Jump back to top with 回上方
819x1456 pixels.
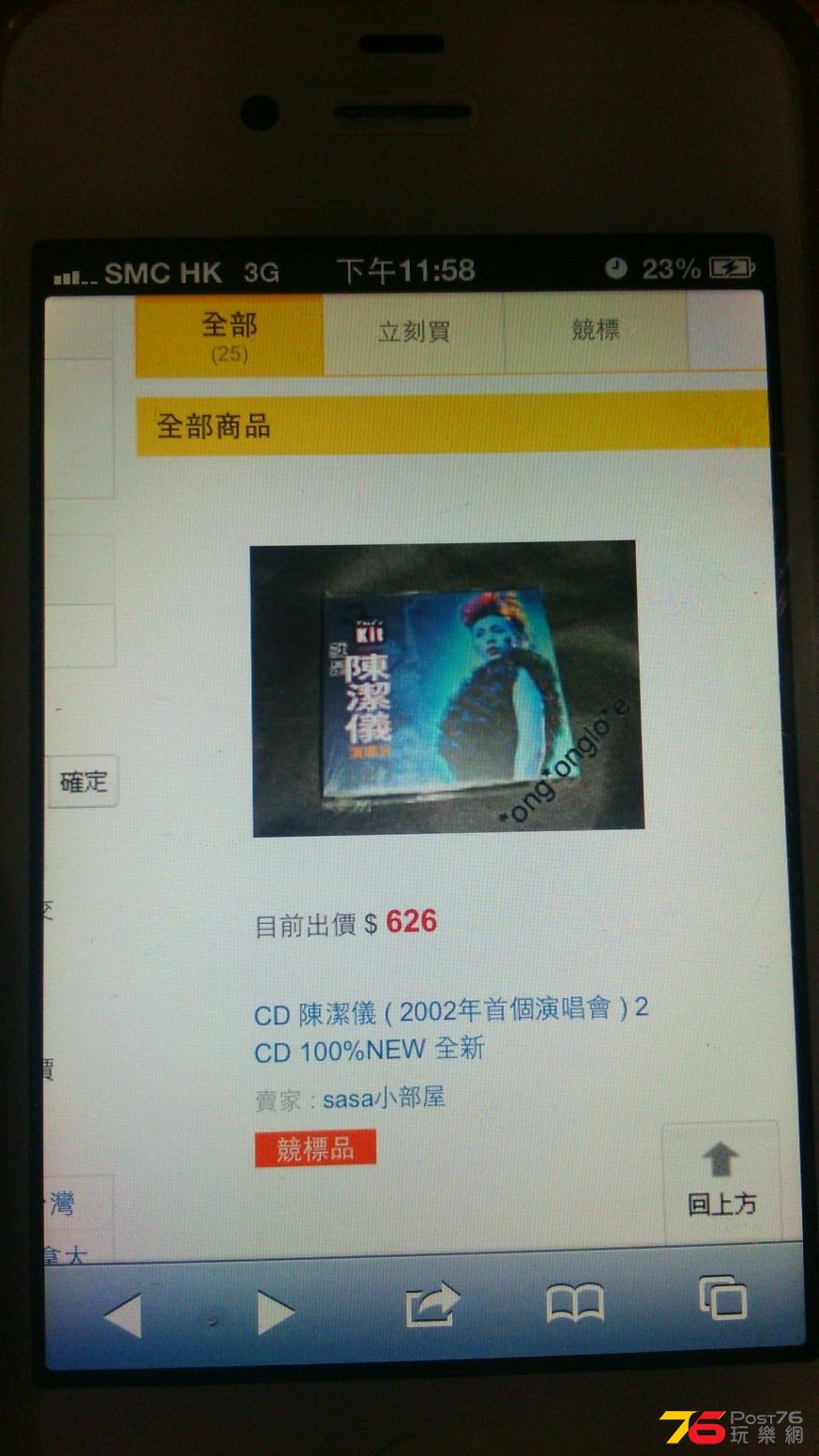720,1180
